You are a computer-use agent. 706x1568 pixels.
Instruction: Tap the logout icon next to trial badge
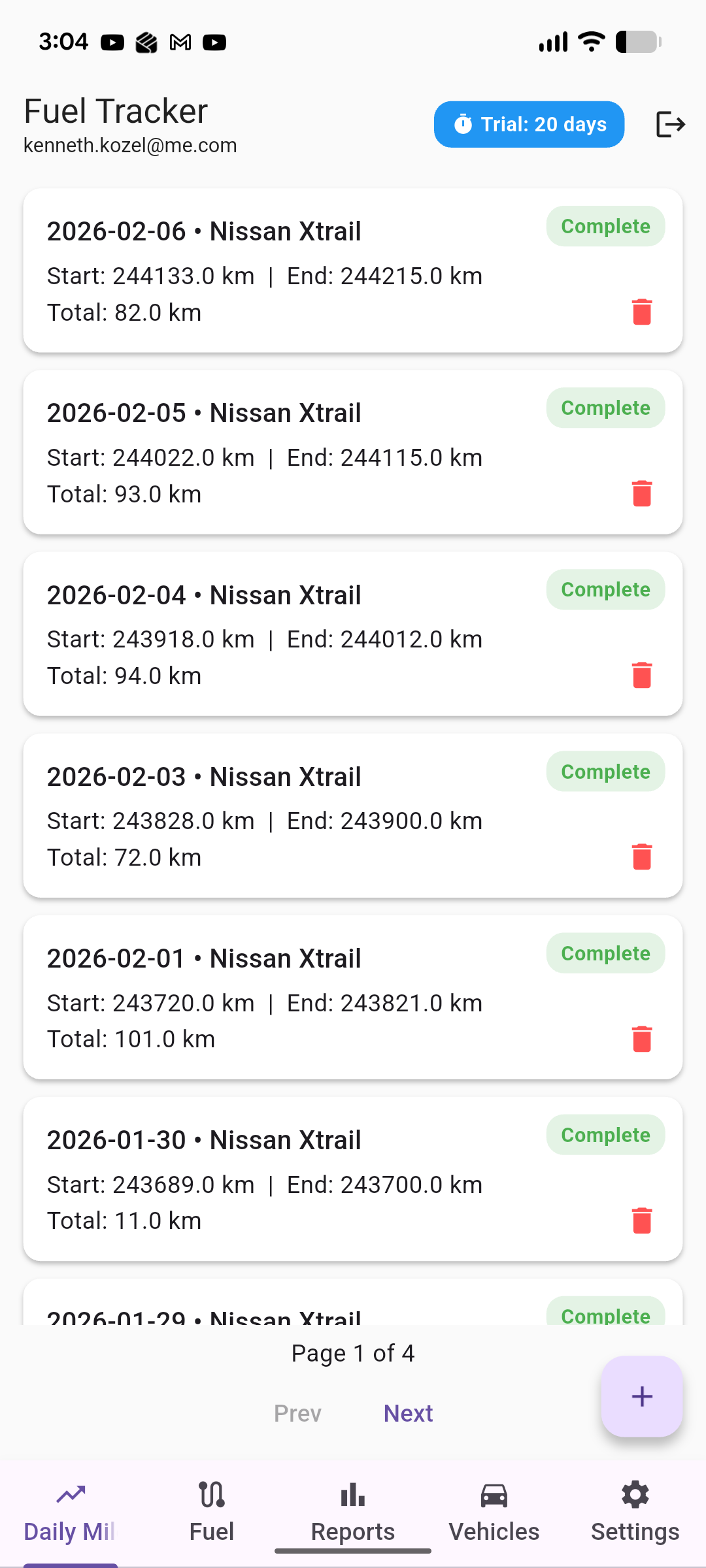670,124
